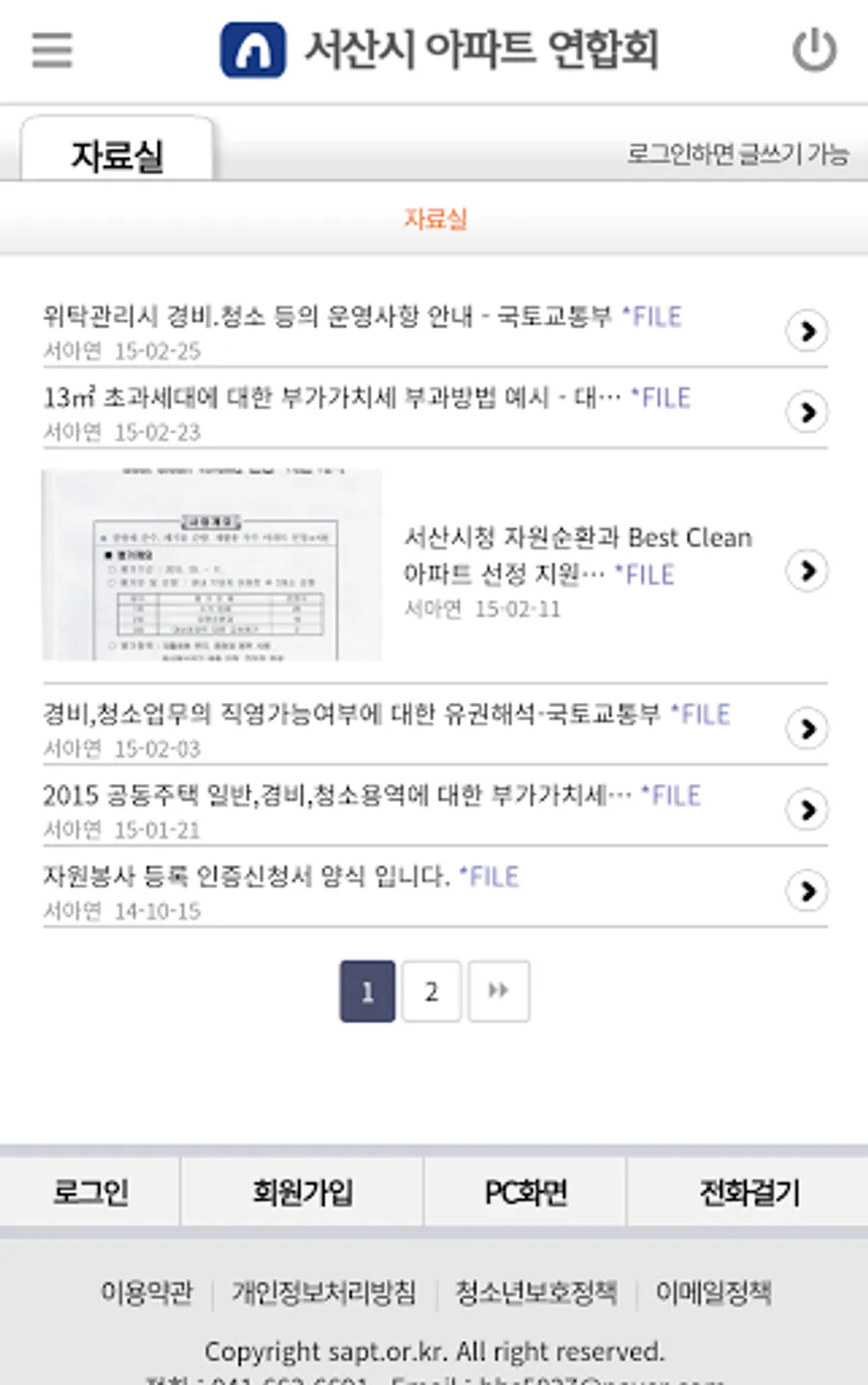
Task: Jump to the last page arrow
Action: (x=499, y=991)
